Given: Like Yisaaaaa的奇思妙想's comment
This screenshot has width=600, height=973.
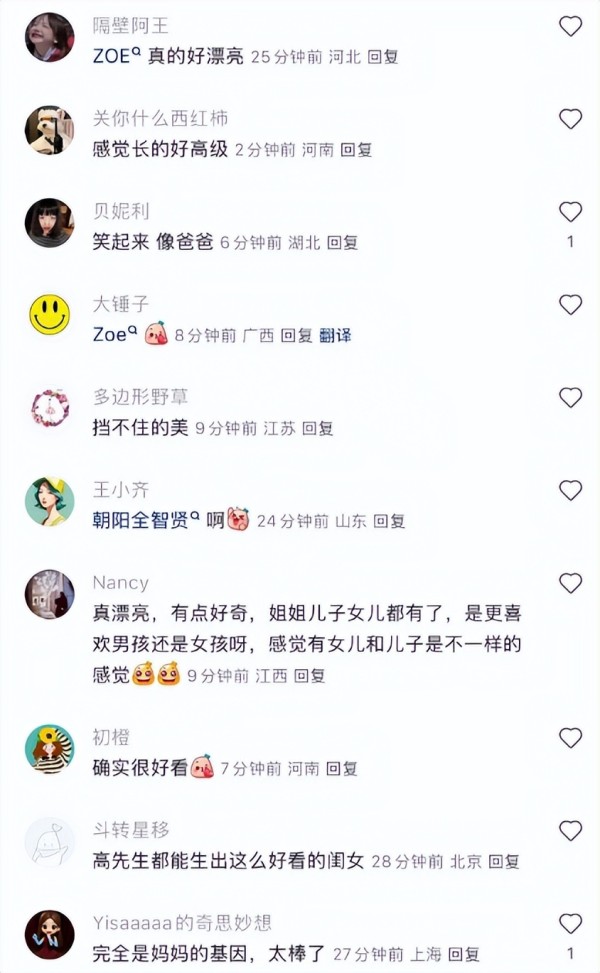Looking at the screenshot, I should click(x=570, y=923).
